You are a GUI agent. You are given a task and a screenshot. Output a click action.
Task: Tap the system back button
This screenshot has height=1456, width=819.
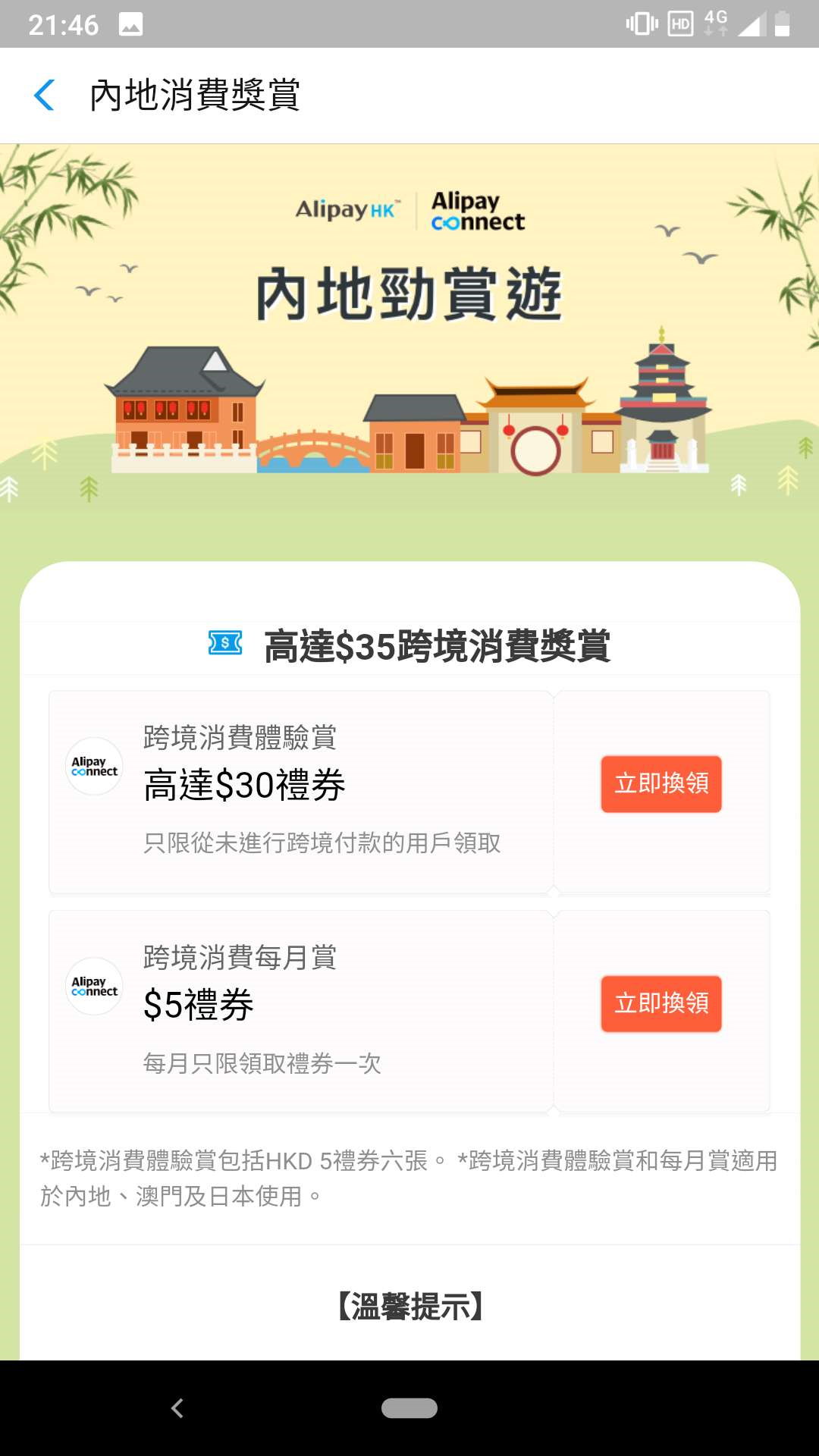177,1408
